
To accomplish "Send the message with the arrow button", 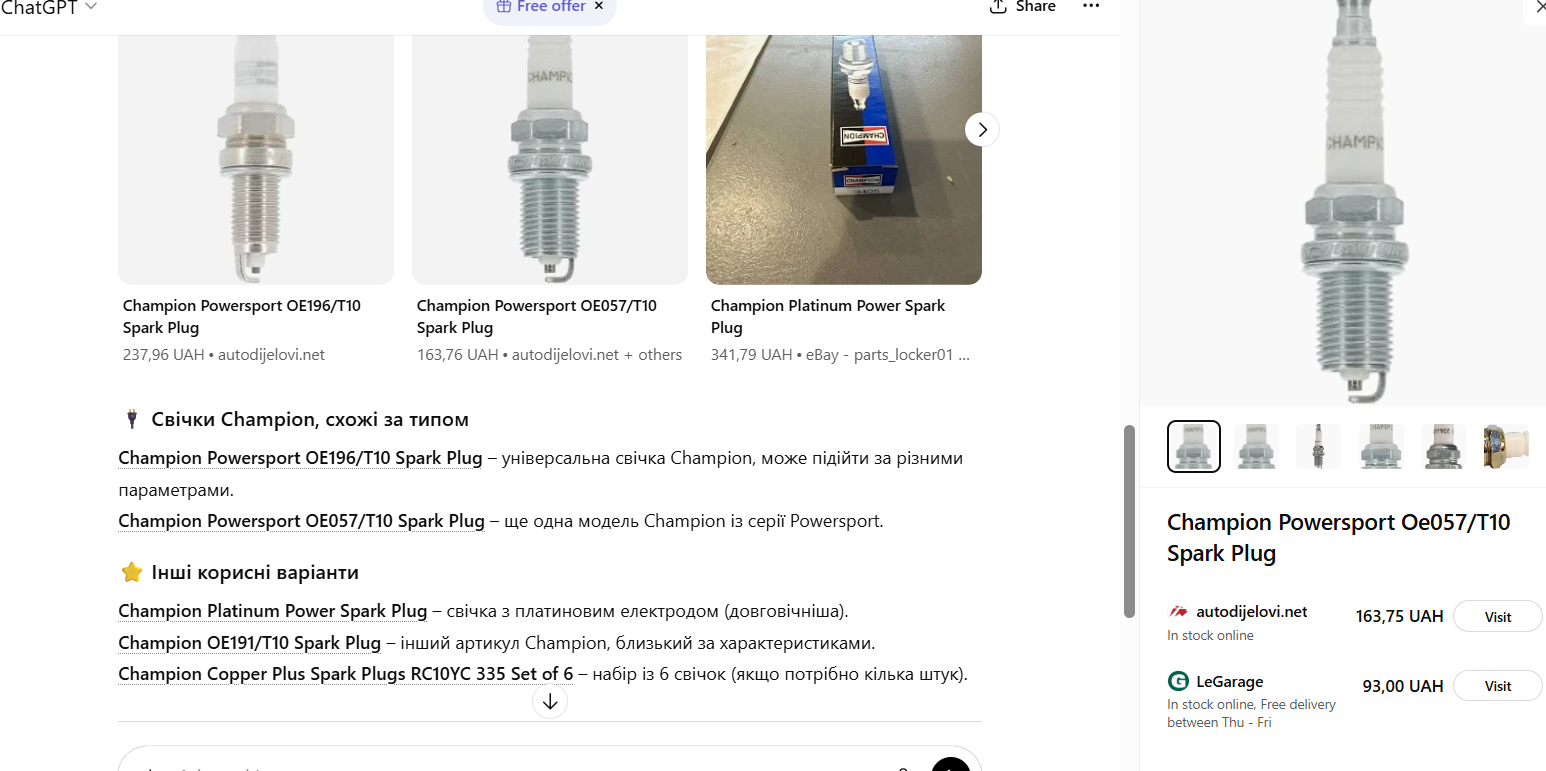I will coord(950,766).
